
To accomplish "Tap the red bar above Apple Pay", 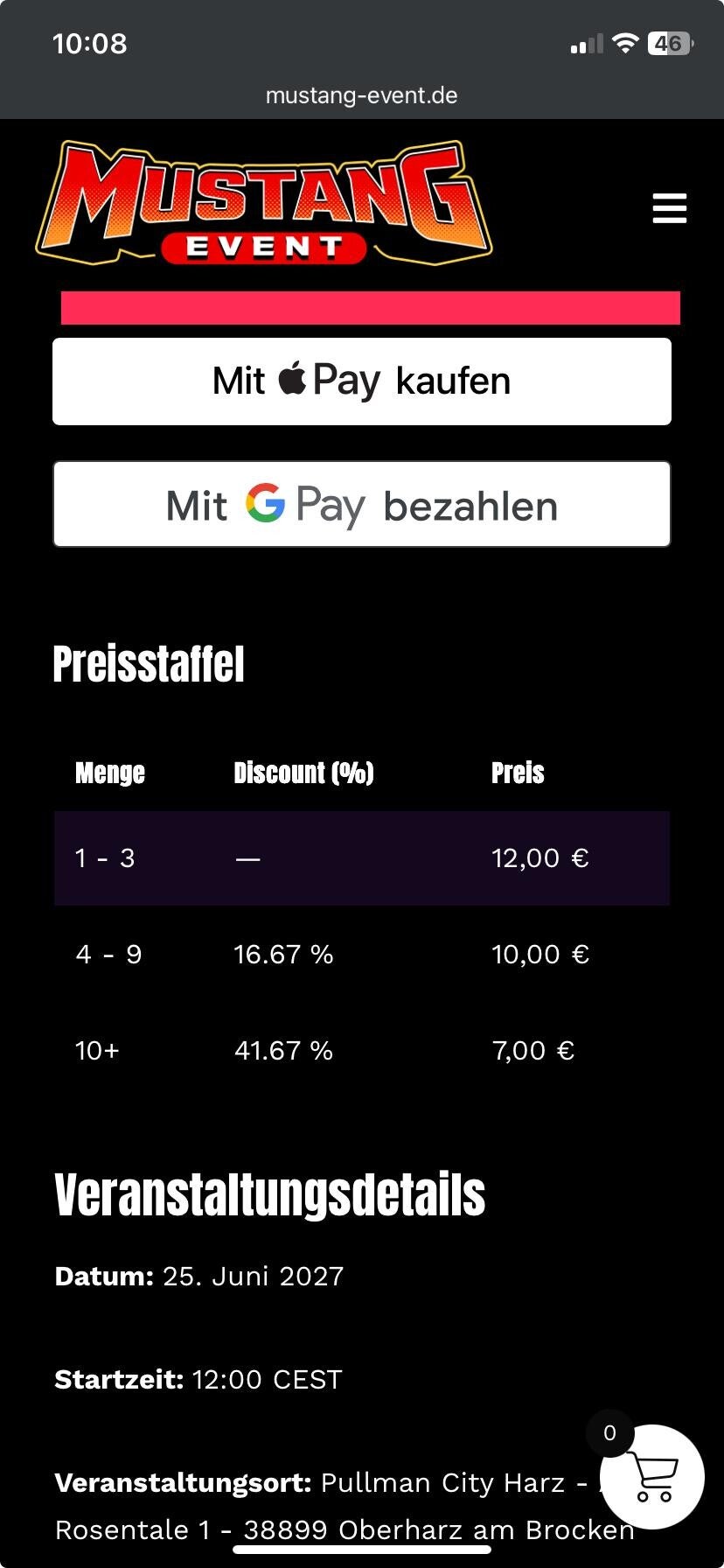I will coord(371,308).
